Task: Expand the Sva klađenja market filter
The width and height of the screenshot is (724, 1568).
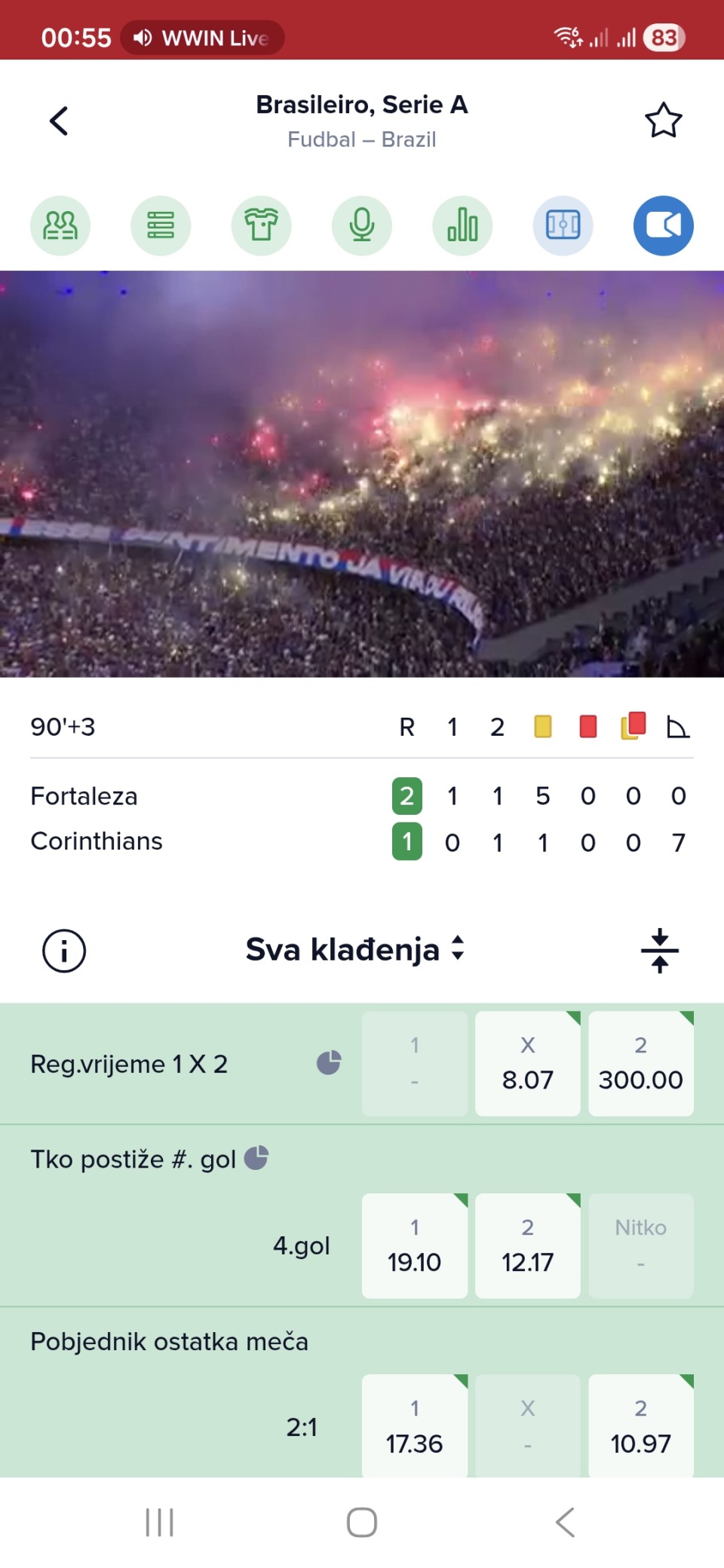Action: [354, 950]
